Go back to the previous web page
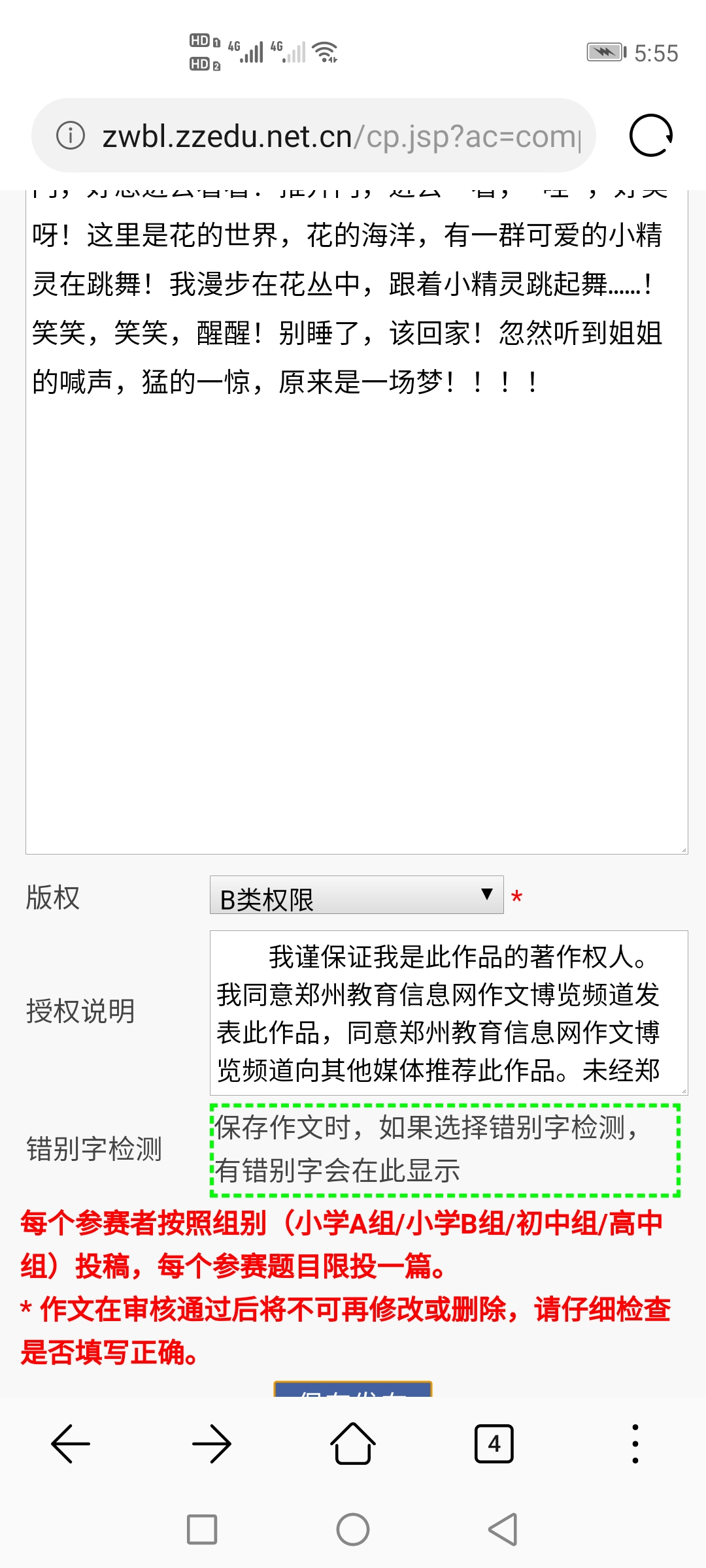This screenshot has height=1568, width=706. point(71,1443)
